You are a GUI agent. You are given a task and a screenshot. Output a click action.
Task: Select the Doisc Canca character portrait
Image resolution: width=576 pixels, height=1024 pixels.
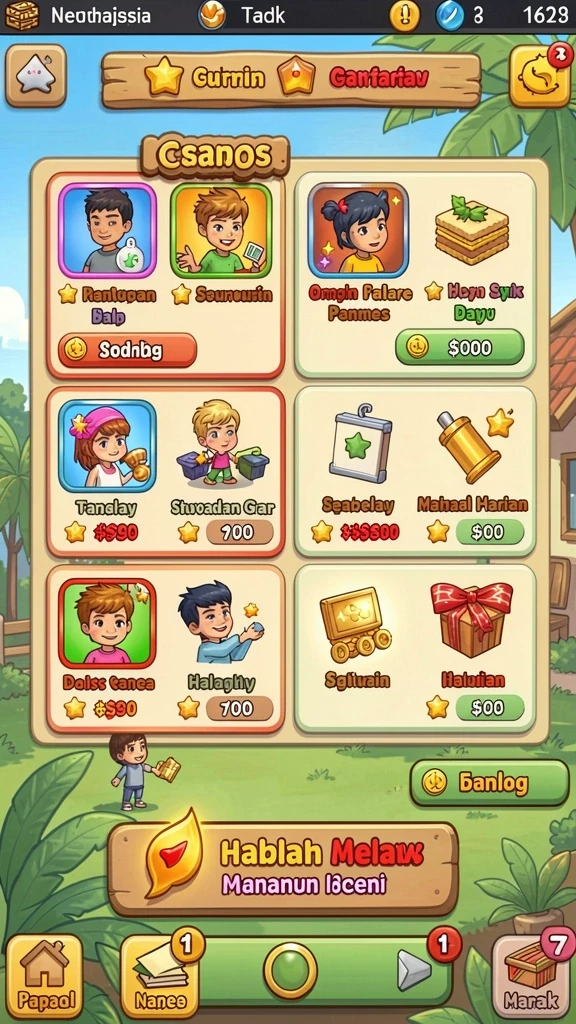click(x=107, y=624)
